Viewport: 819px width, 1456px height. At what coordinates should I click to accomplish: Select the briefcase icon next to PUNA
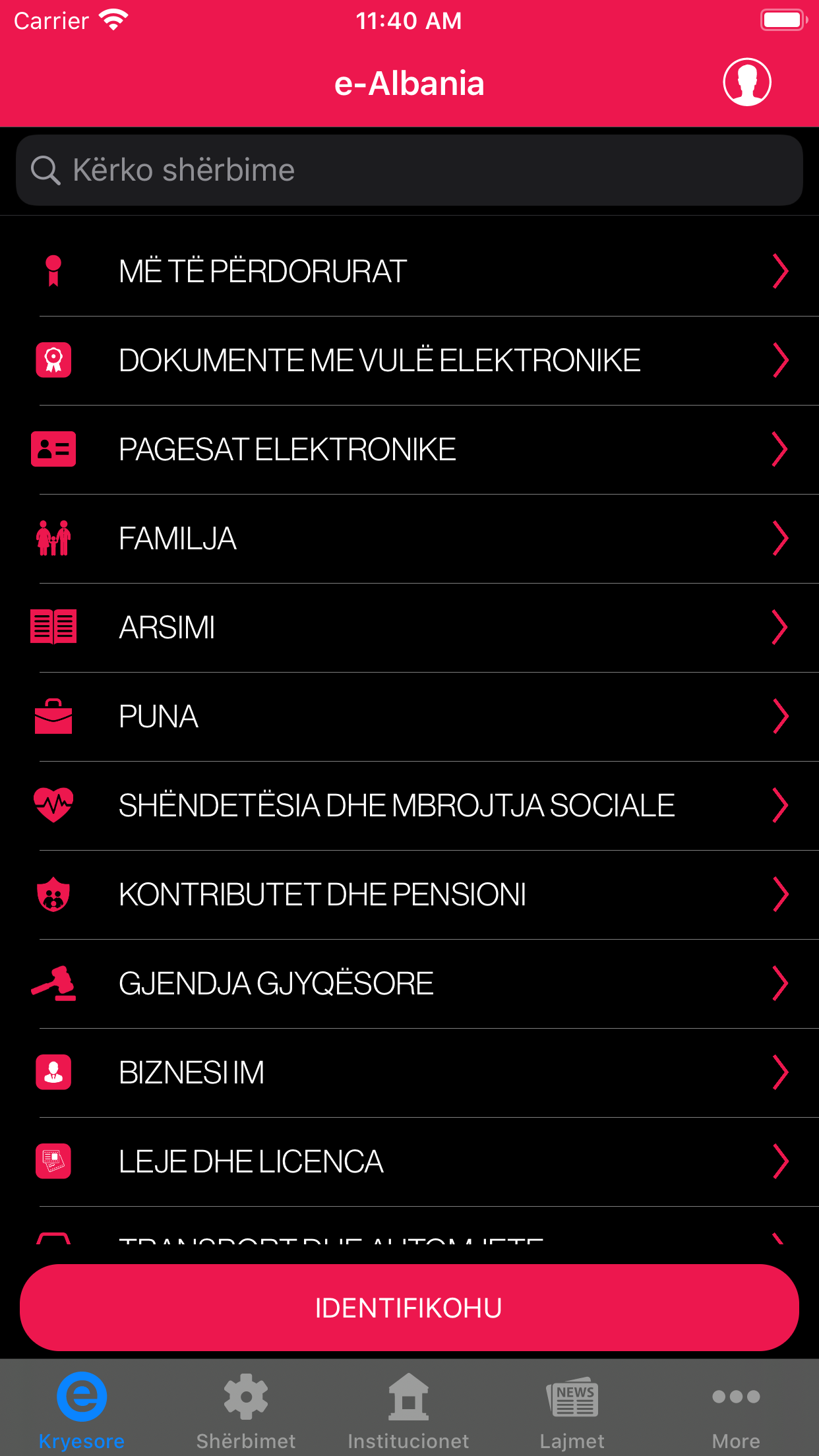tap(53, 716)
